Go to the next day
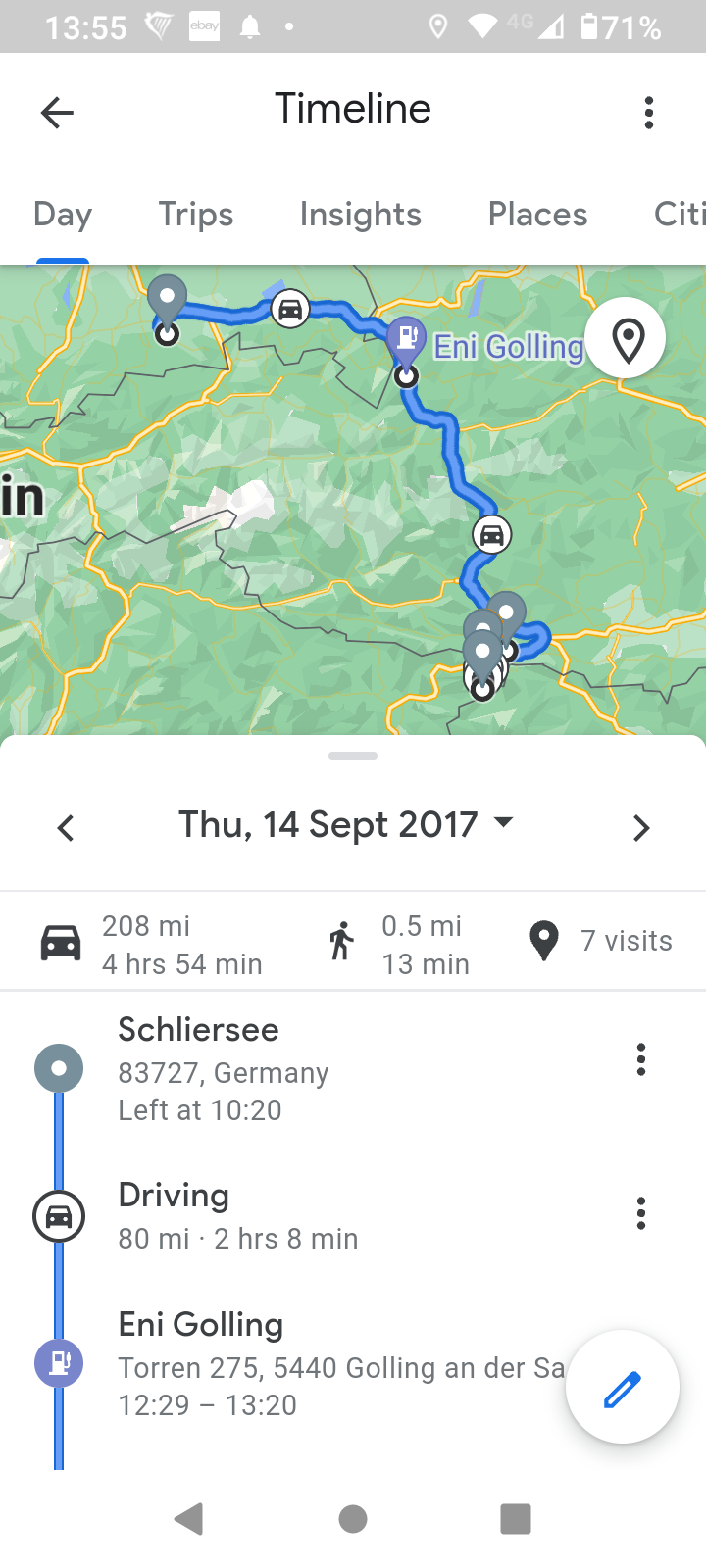 [640, 828]
